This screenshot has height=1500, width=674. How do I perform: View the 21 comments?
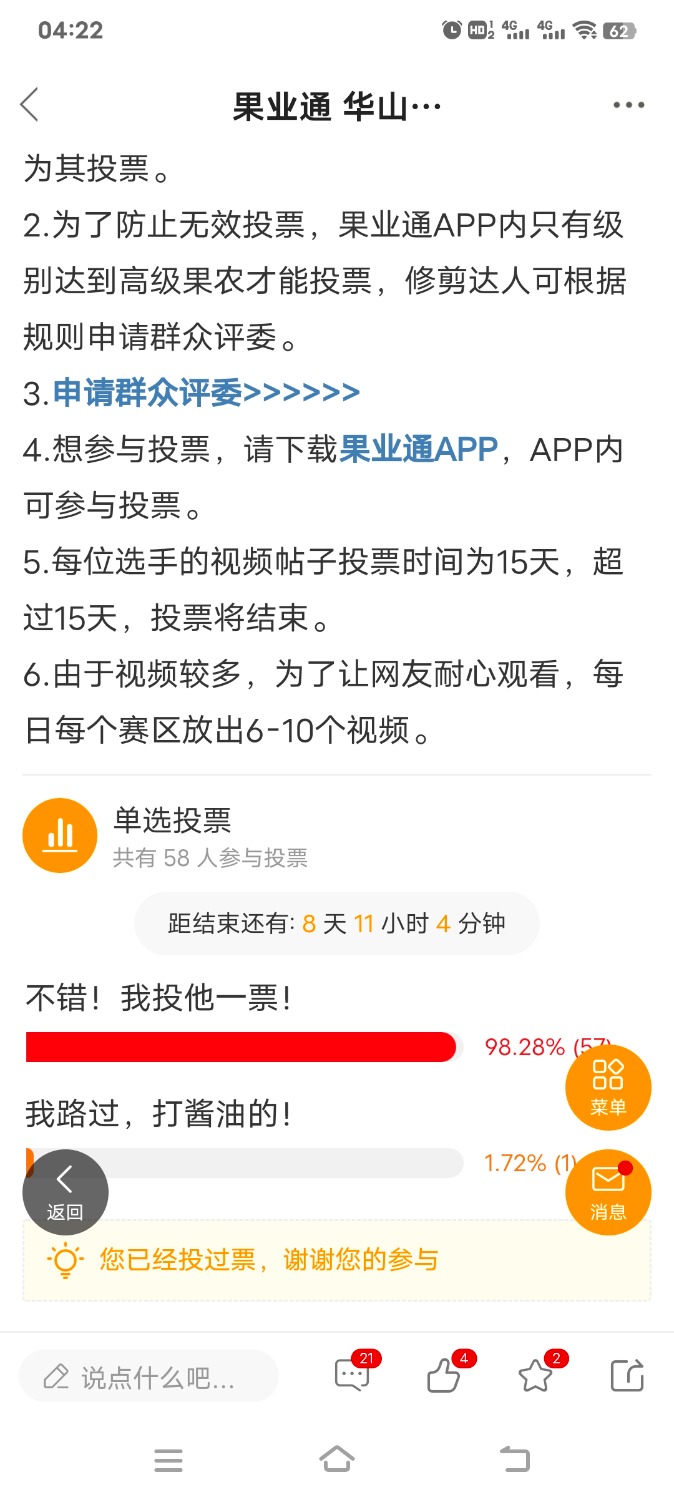(x=352, y=1376)
